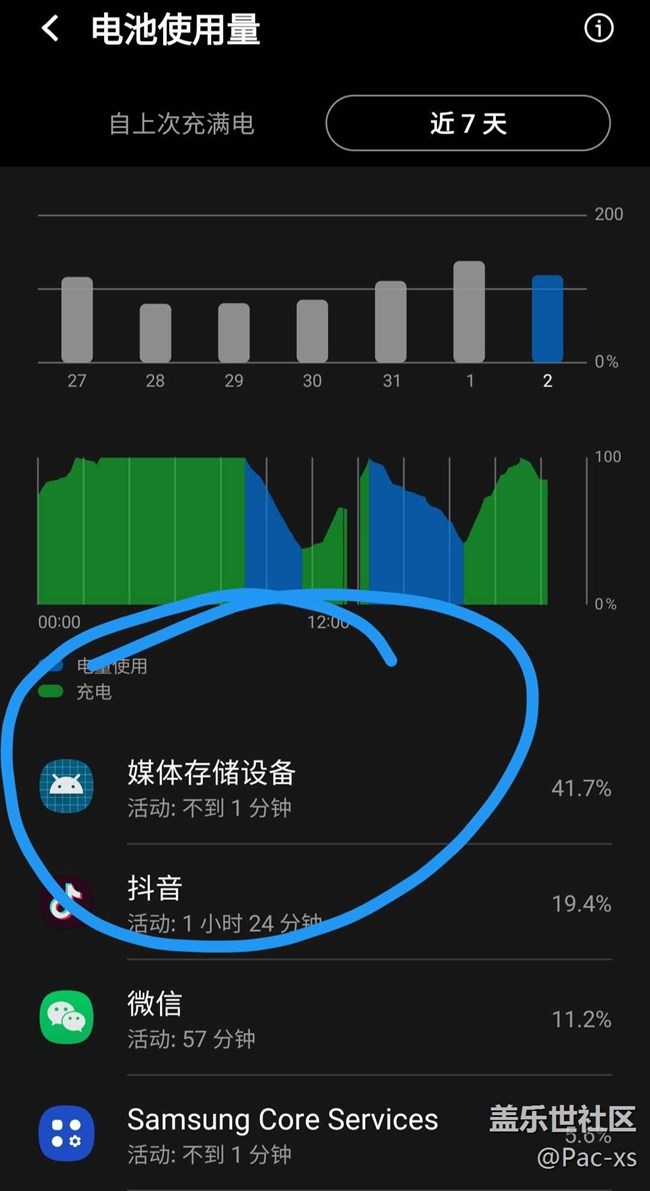Open the 抖音 battery usage details
Viewport: 650px width, 1191px height.
(325, 902)
